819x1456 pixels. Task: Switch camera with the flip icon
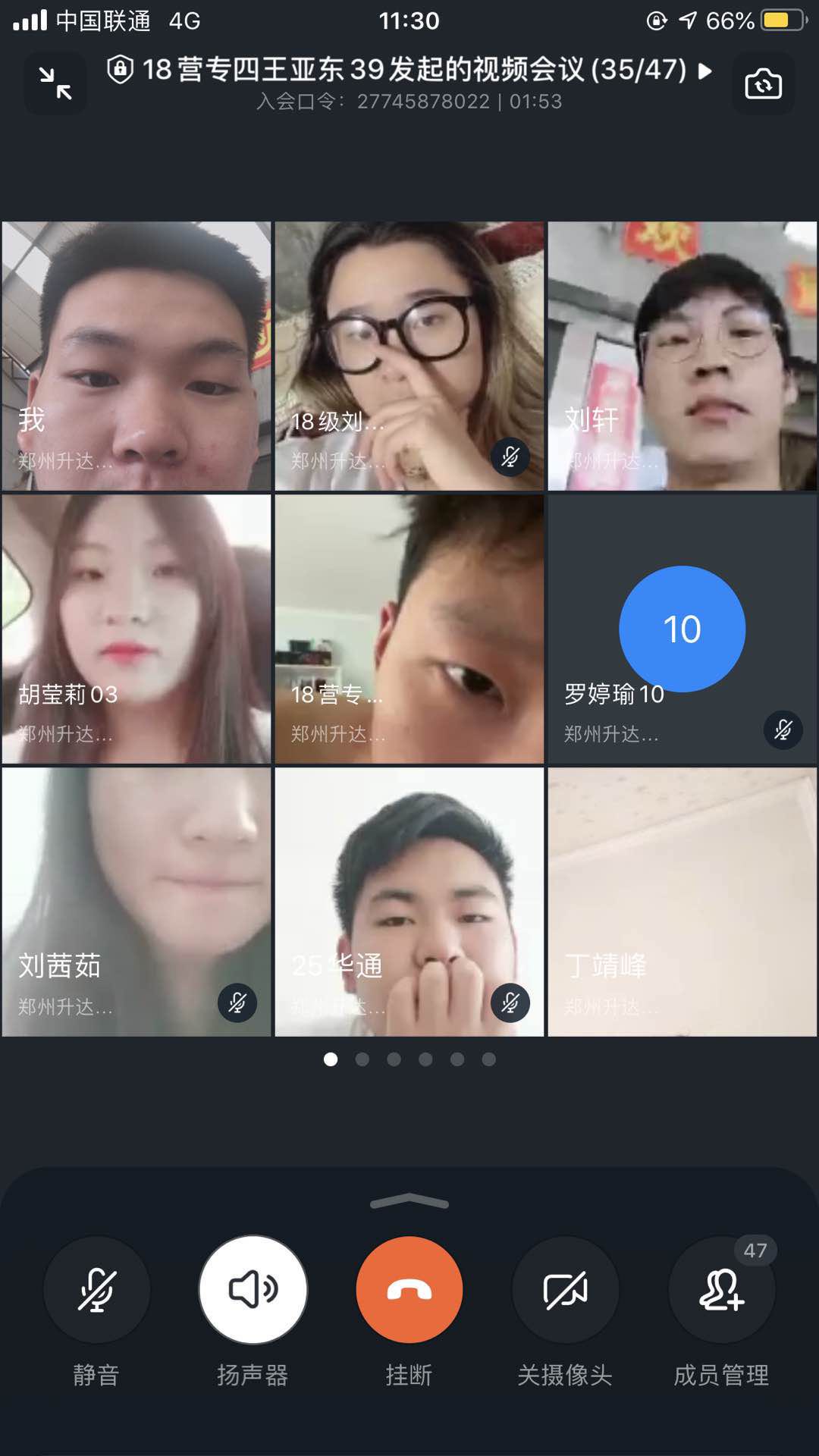763,83
